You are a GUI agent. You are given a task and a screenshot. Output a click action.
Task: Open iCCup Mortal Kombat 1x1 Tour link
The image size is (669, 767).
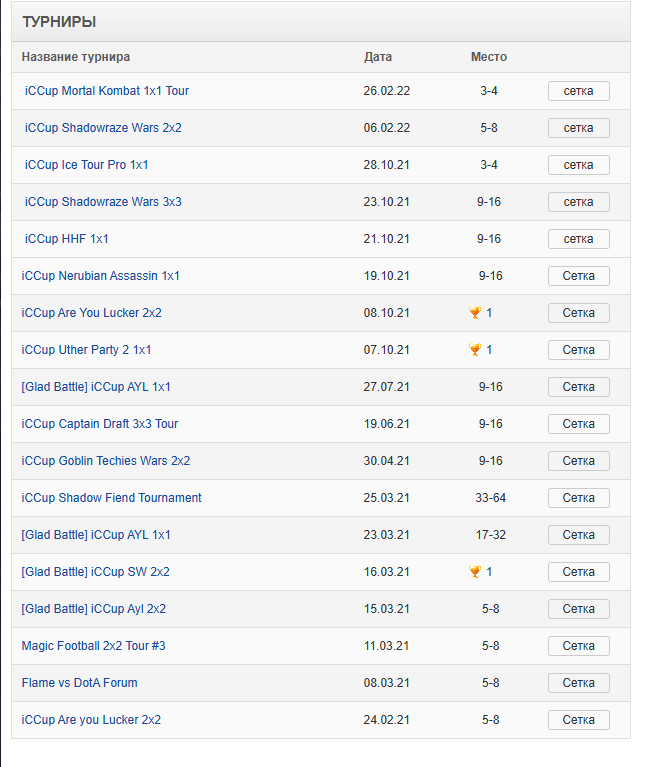pyautogui.click(x=106, y=91)
